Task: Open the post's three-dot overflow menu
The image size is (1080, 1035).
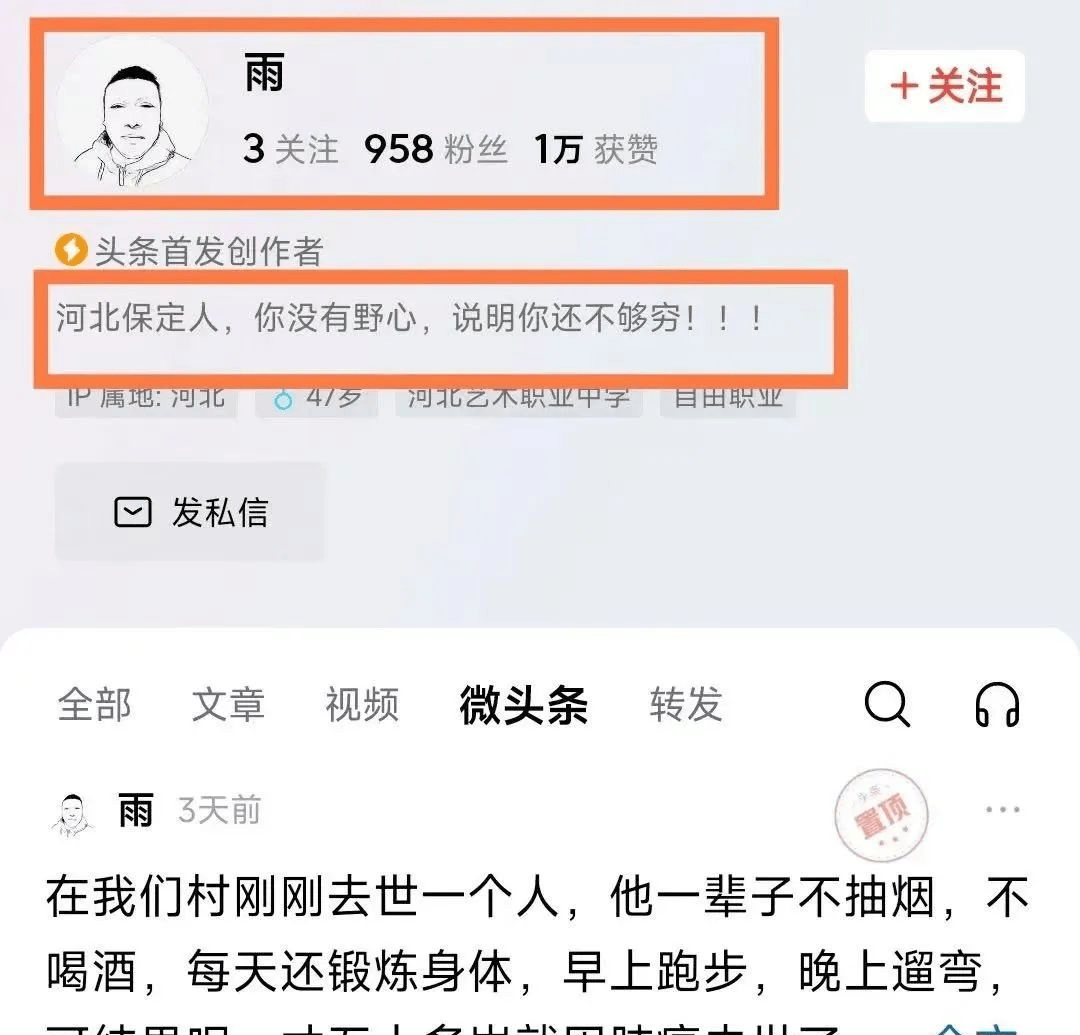Action: (1002, 810)
